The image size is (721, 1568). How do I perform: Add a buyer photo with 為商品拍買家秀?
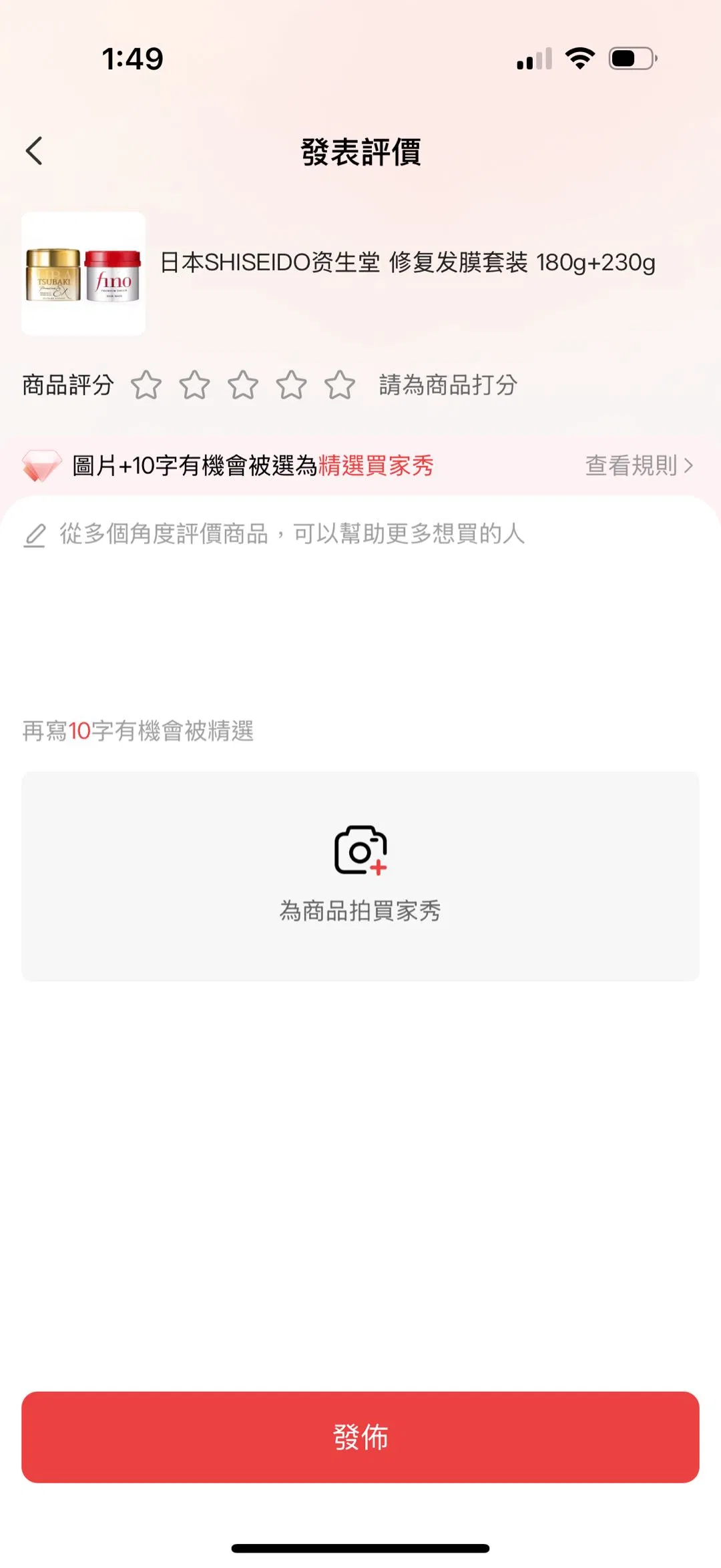[x=360, y=875]
